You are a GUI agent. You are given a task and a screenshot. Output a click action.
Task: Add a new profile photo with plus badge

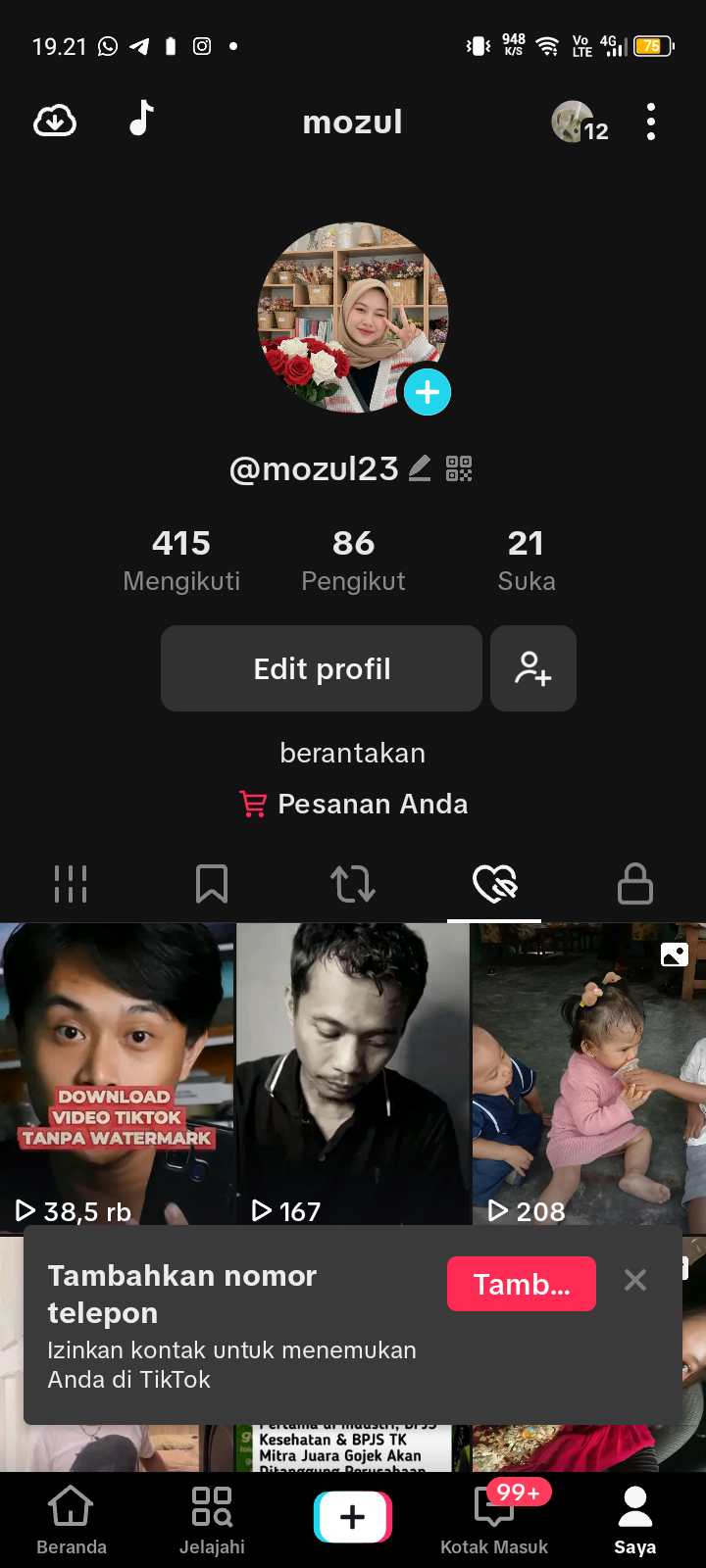coord(428,392)
